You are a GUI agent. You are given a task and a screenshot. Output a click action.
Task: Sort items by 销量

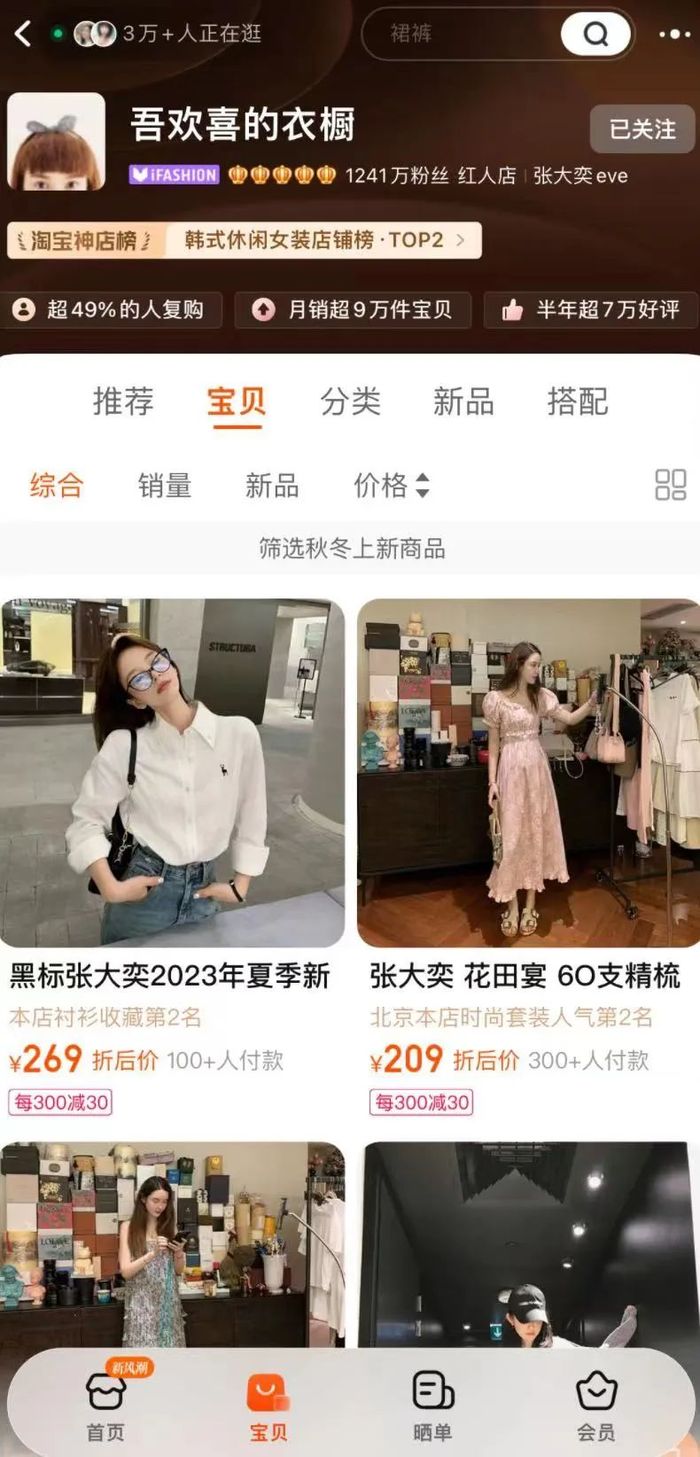click(x=164, y=486)
